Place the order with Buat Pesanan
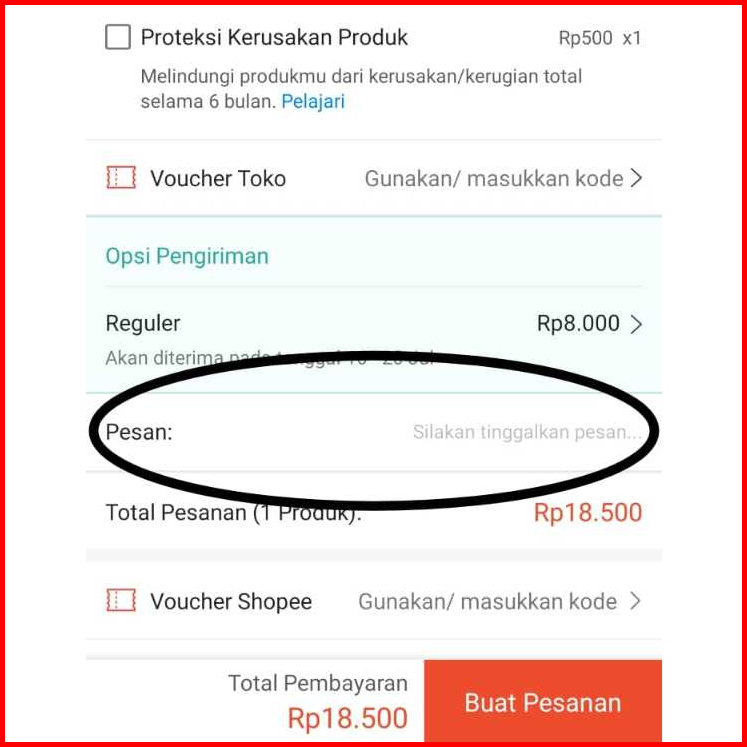747x747 pixels. [x=542, y=703]
